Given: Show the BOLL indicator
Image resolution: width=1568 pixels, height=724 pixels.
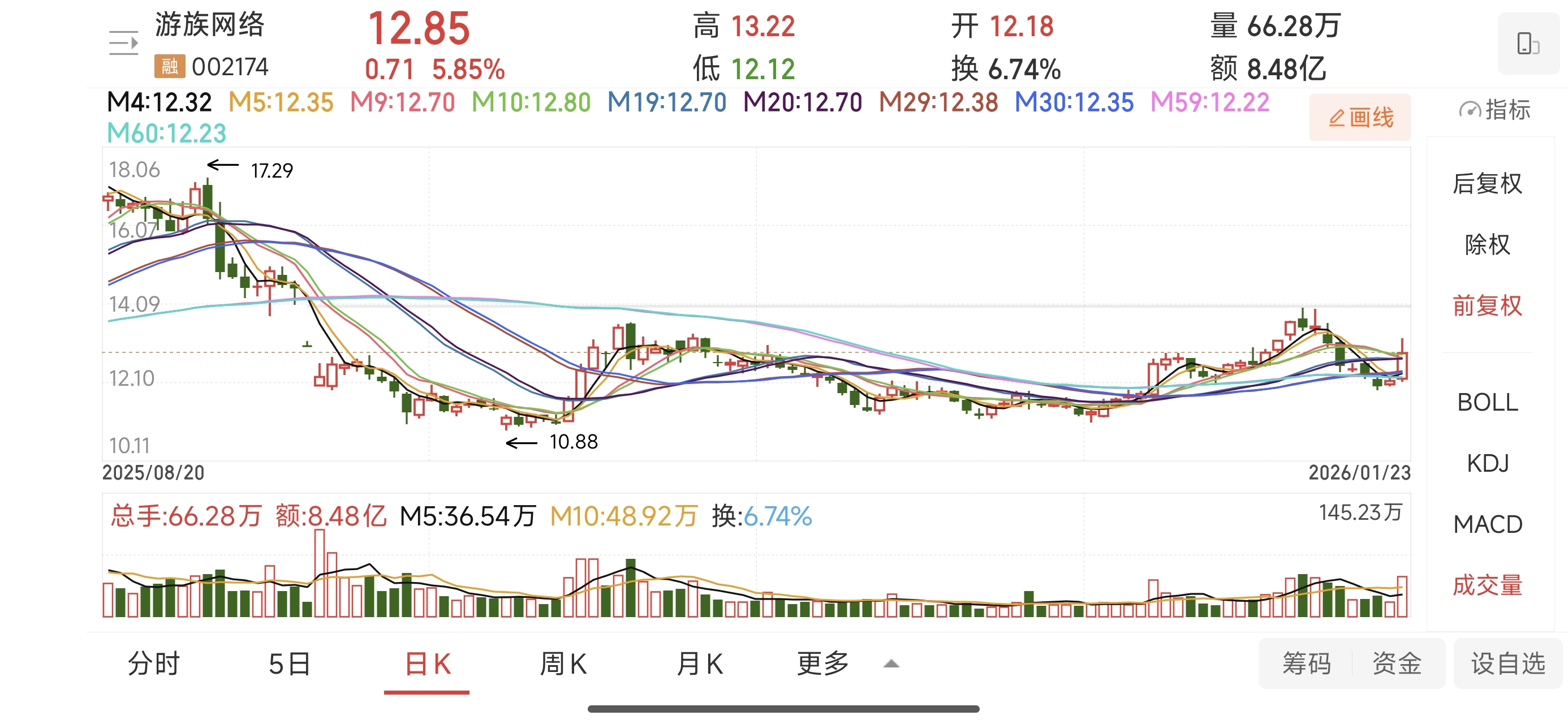Looking at the screenshot, I should click(1487, 402).
